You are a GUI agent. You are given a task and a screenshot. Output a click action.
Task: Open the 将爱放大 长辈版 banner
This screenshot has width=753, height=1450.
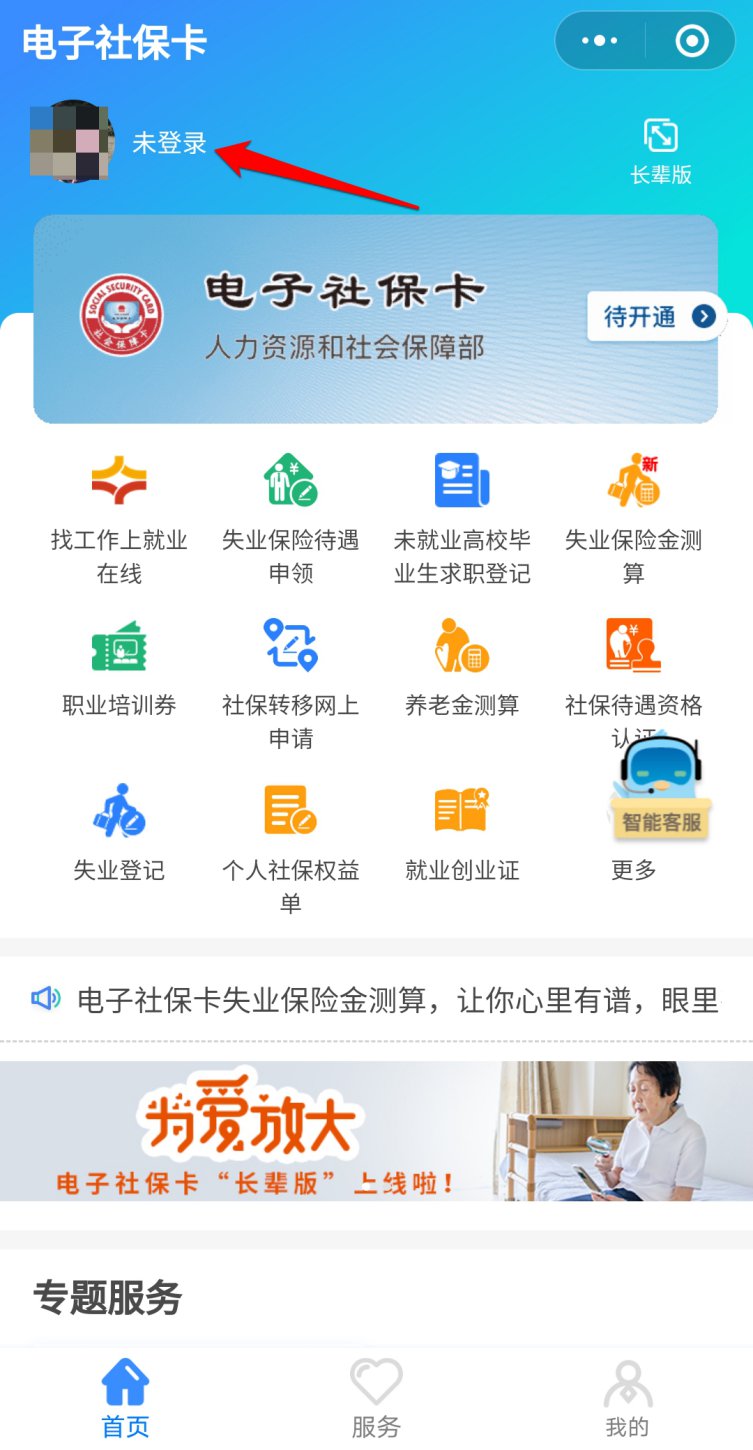coord(376,1131)
